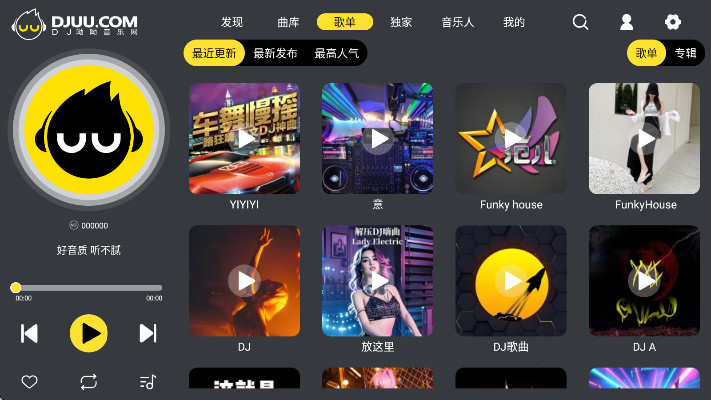
Task: Skip to the next track
Action: 148,333
